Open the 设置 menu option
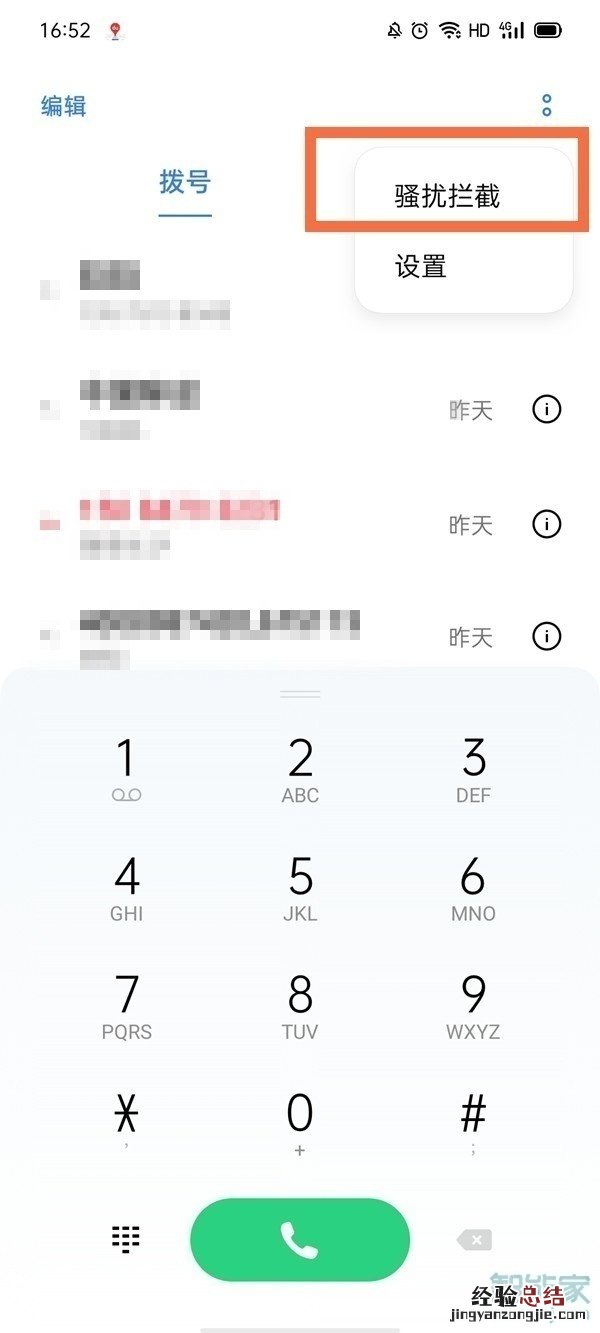This screenshot has width=600, height=1333. coord(421,267)
